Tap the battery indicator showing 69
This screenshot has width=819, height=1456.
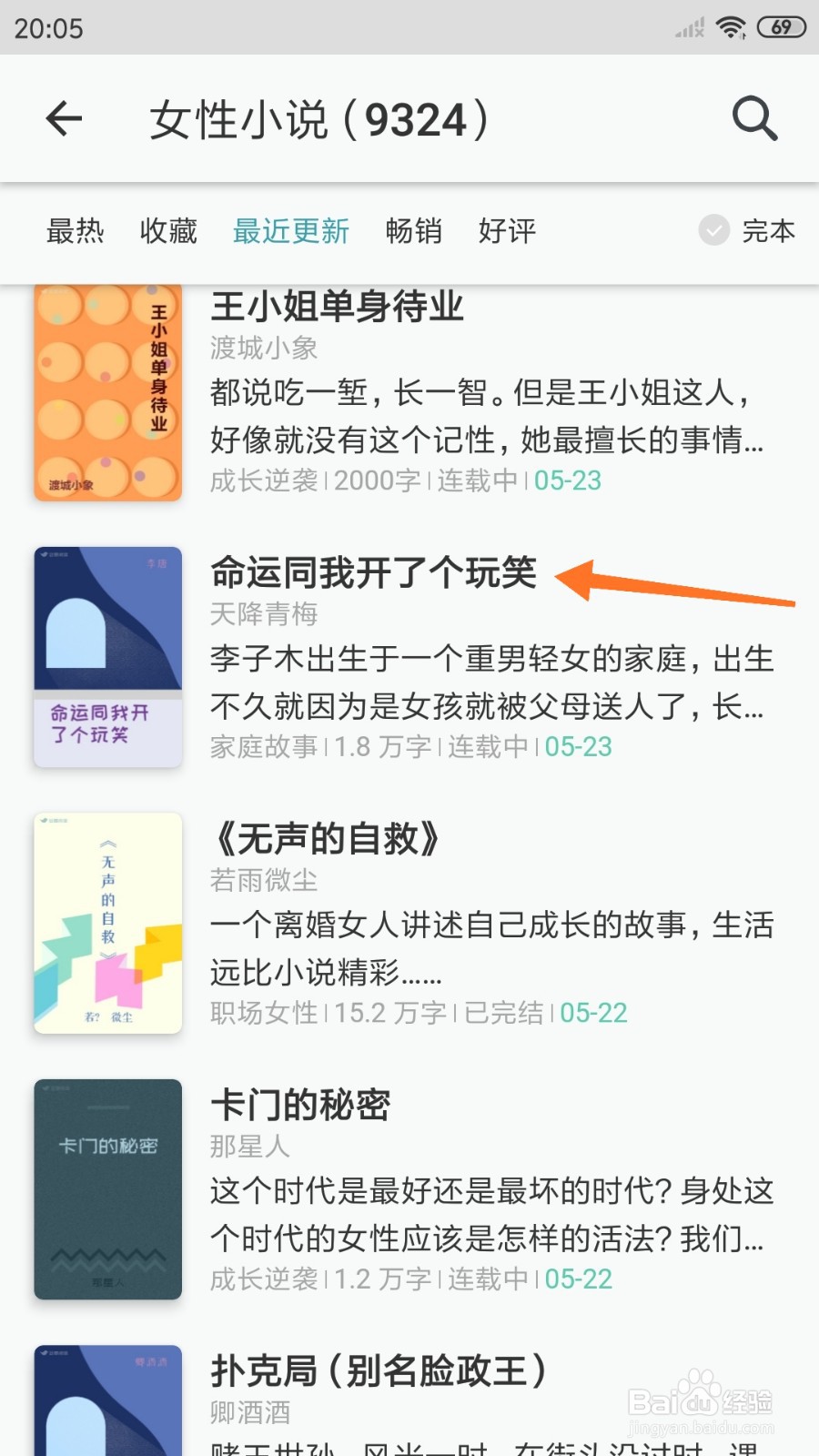click(783, 26)
